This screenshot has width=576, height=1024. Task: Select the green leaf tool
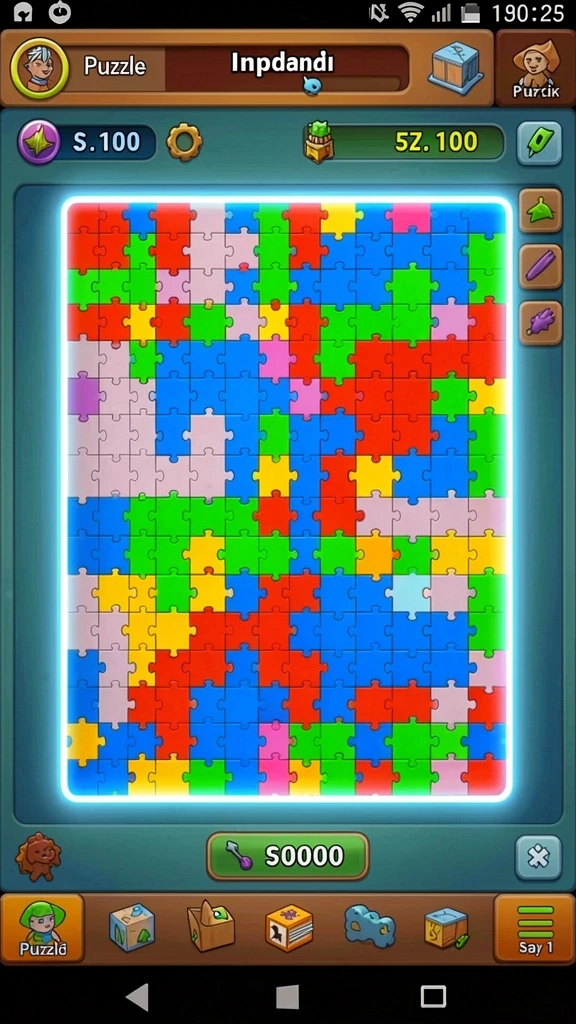pos(541,210)
